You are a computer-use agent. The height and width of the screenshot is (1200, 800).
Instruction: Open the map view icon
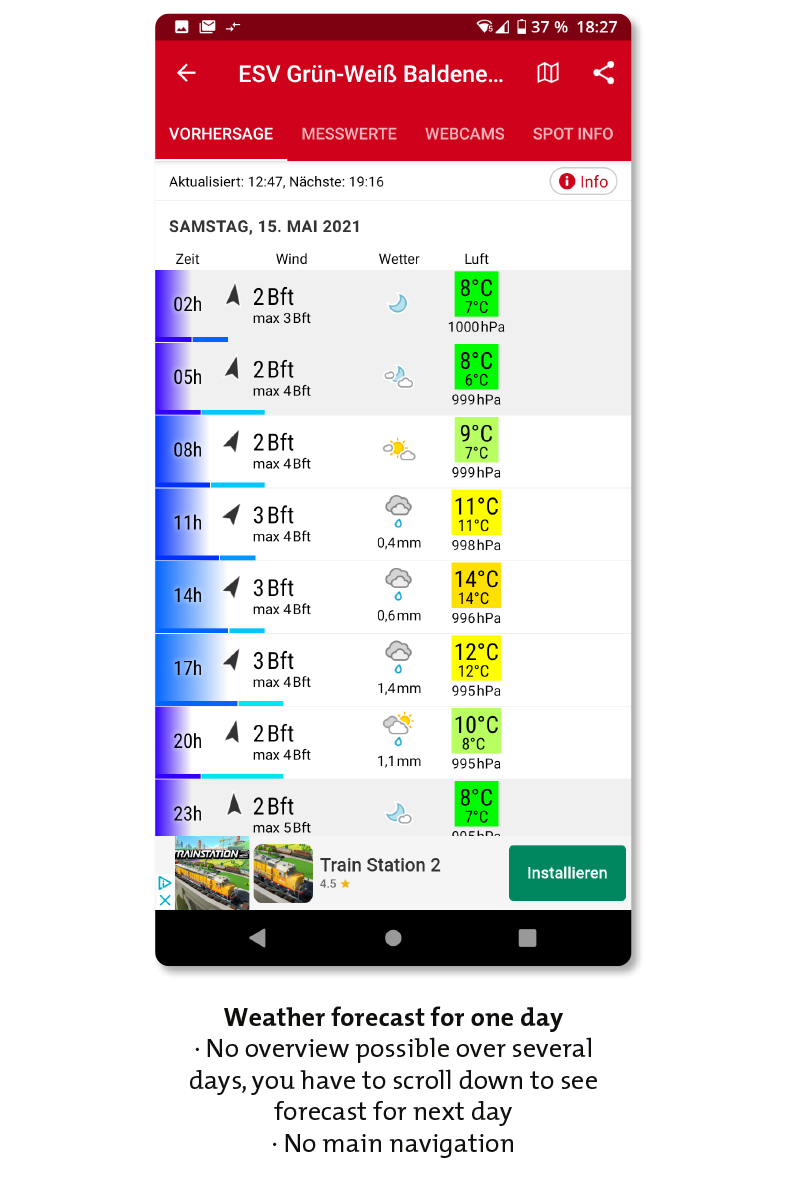(547, 73)
